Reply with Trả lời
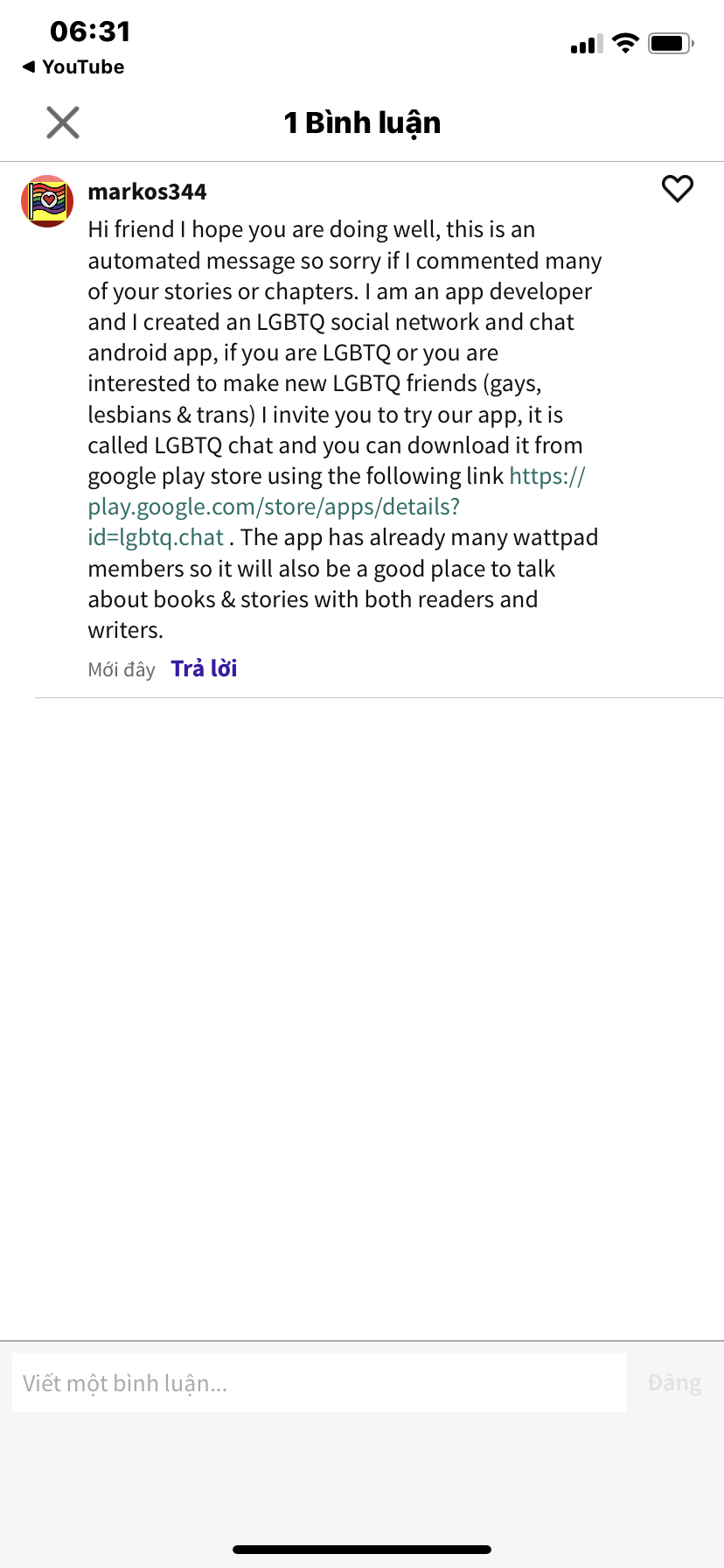Screen dimensions: 724x1568 (205, 668)
